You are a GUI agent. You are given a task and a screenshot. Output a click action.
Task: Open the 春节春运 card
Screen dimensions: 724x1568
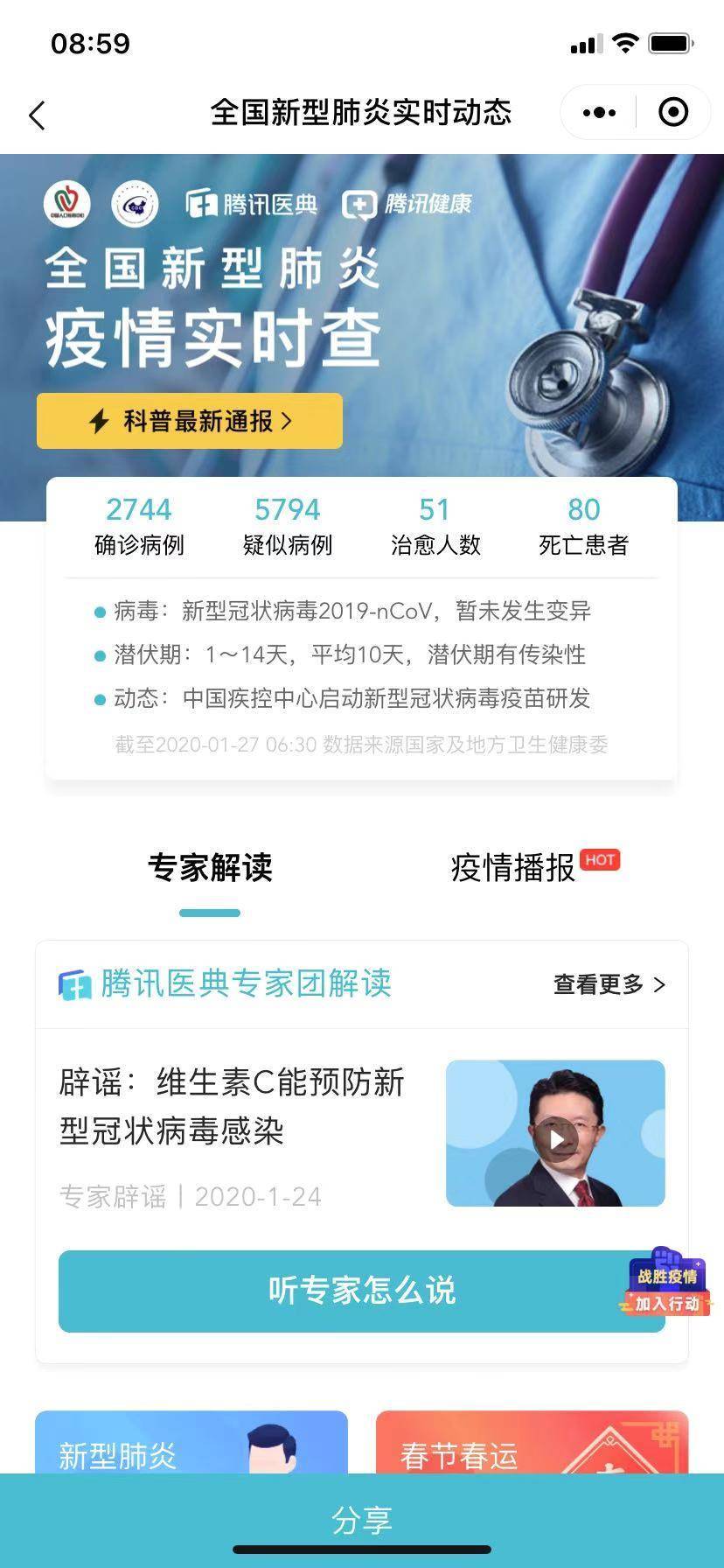(x=533, y=1441)
